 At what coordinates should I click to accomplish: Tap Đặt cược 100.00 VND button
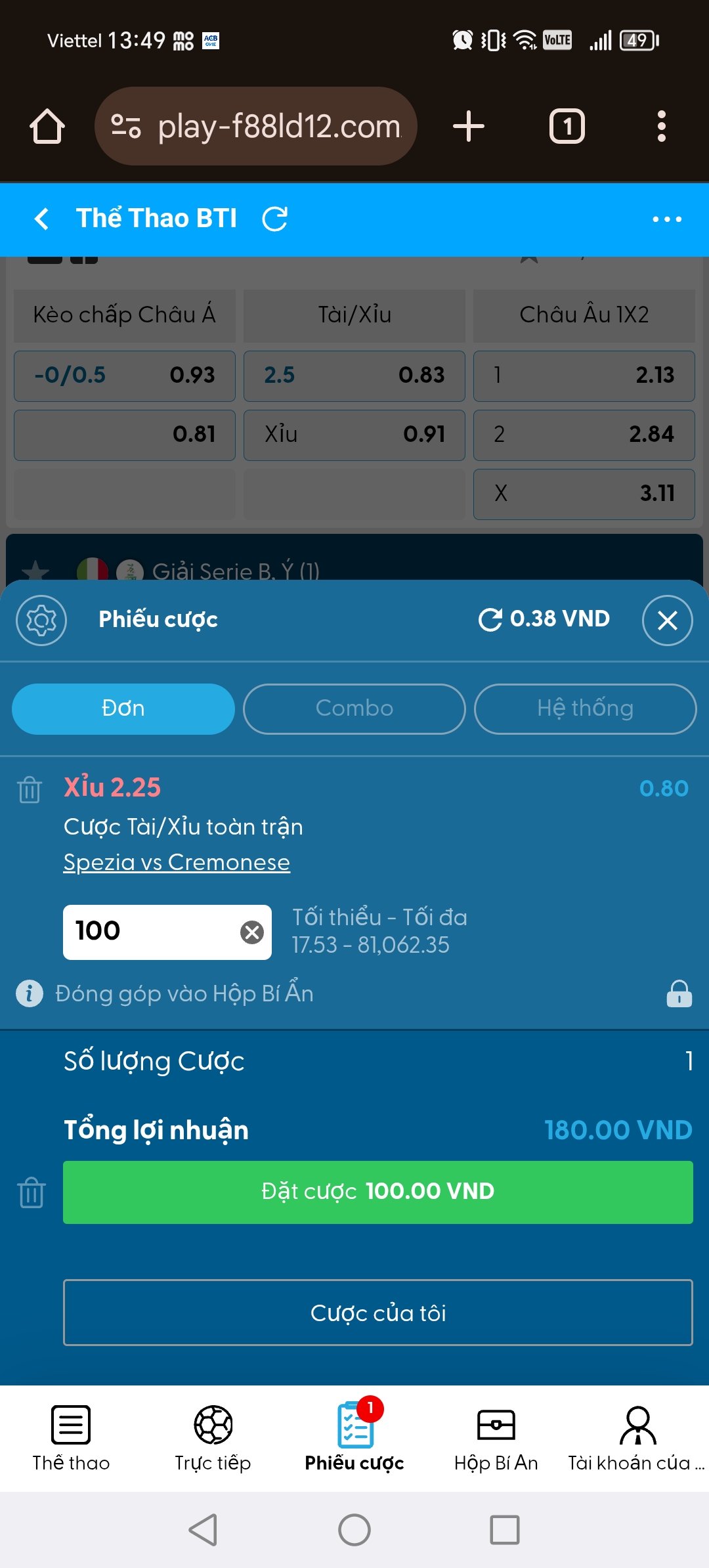pyautogui.click(x=378, y=1192)
